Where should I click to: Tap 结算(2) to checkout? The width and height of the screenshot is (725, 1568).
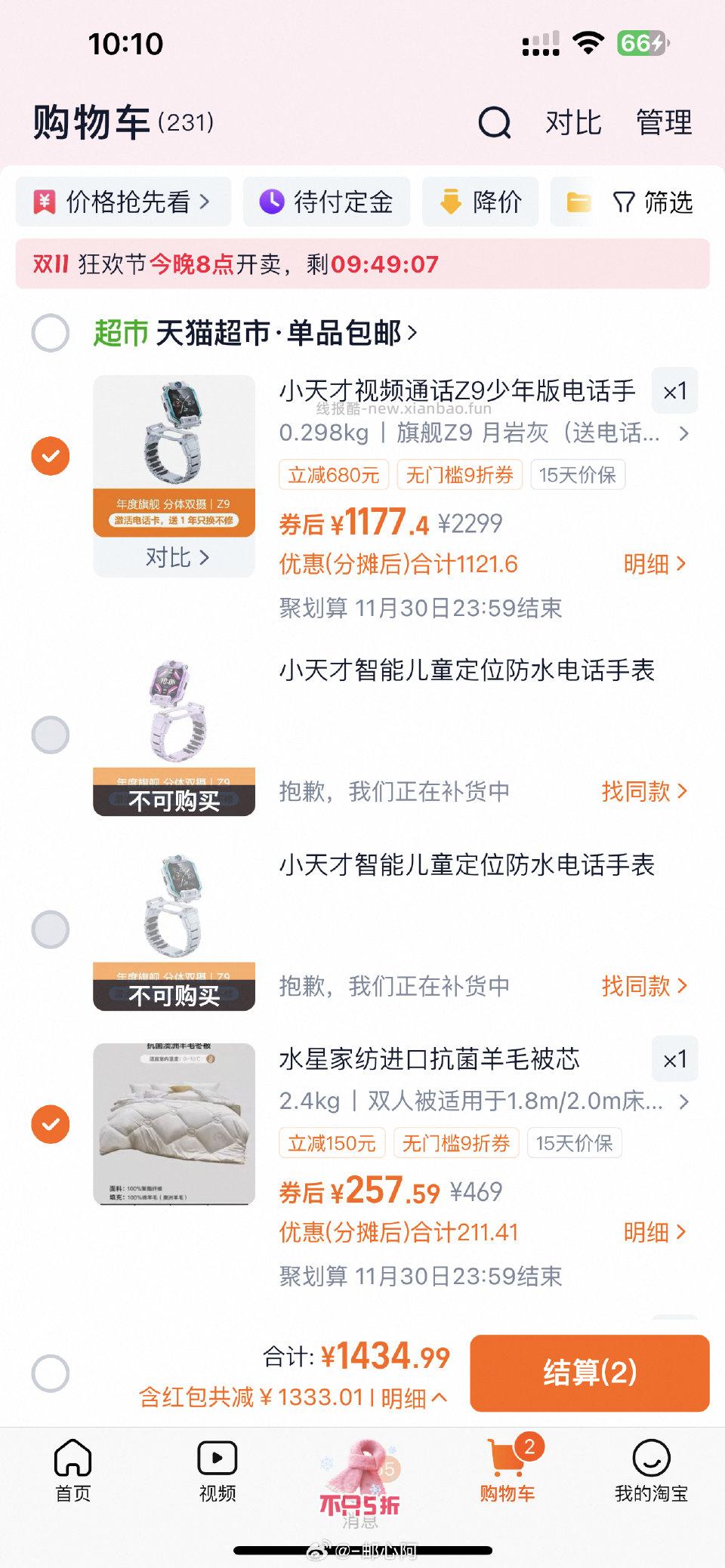click(x=589, y=1374)
